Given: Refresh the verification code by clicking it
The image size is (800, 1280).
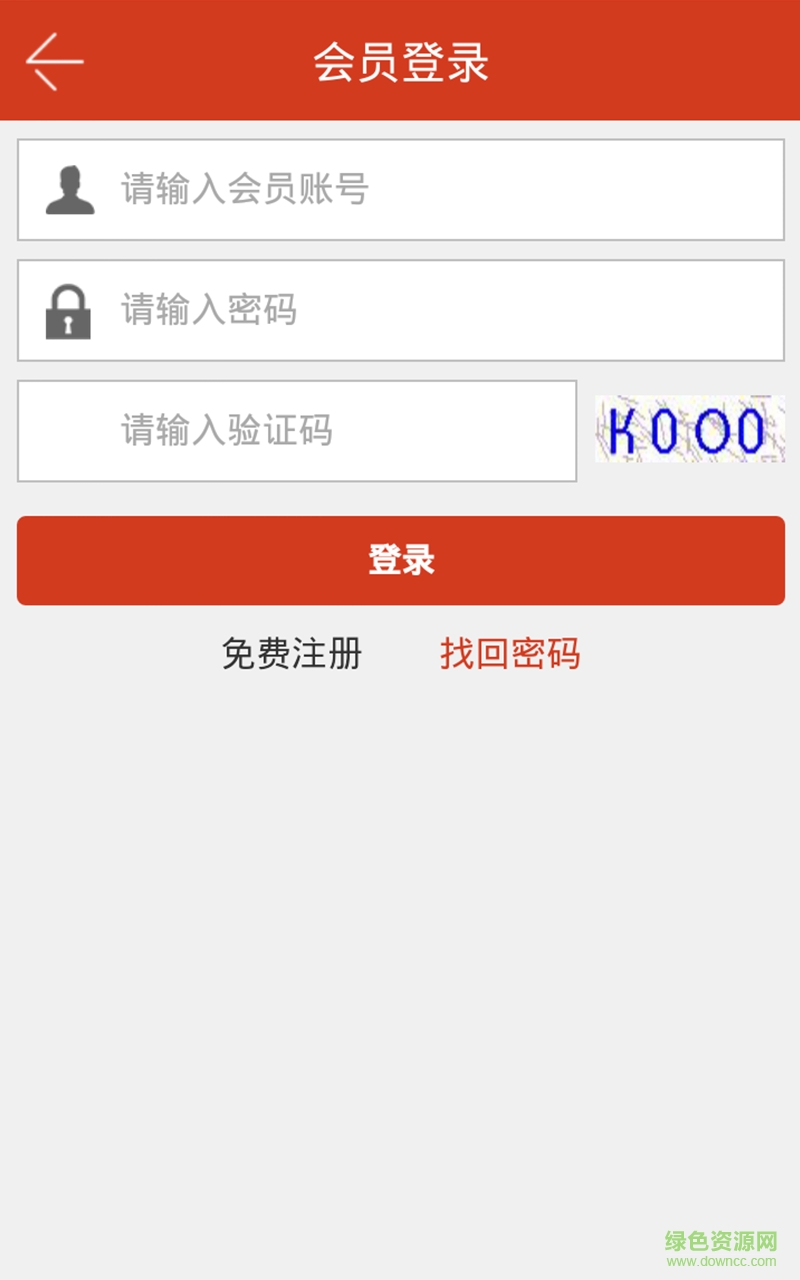Looking at the screenshot, I should point(689,431).
